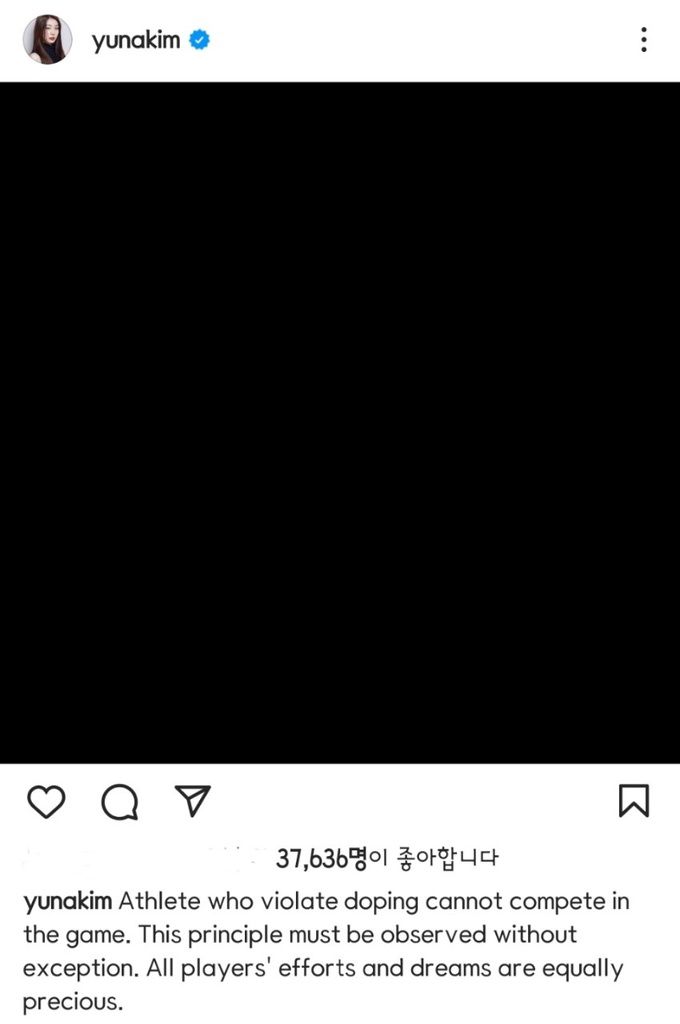680x1024 pixels.
Task: View the 37,636 likes list
Action: click(385, 858)
